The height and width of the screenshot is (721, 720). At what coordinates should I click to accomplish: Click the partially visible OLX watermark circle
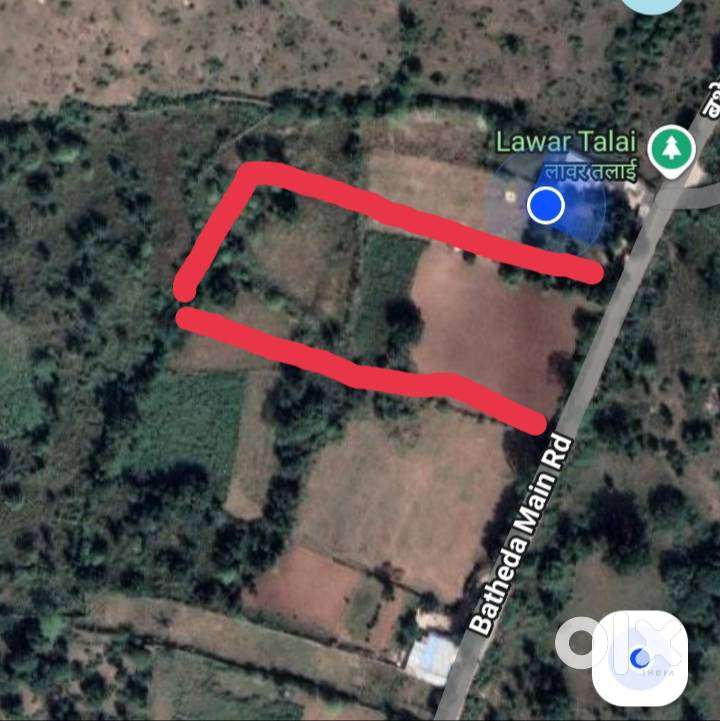[x=578, y=642]
